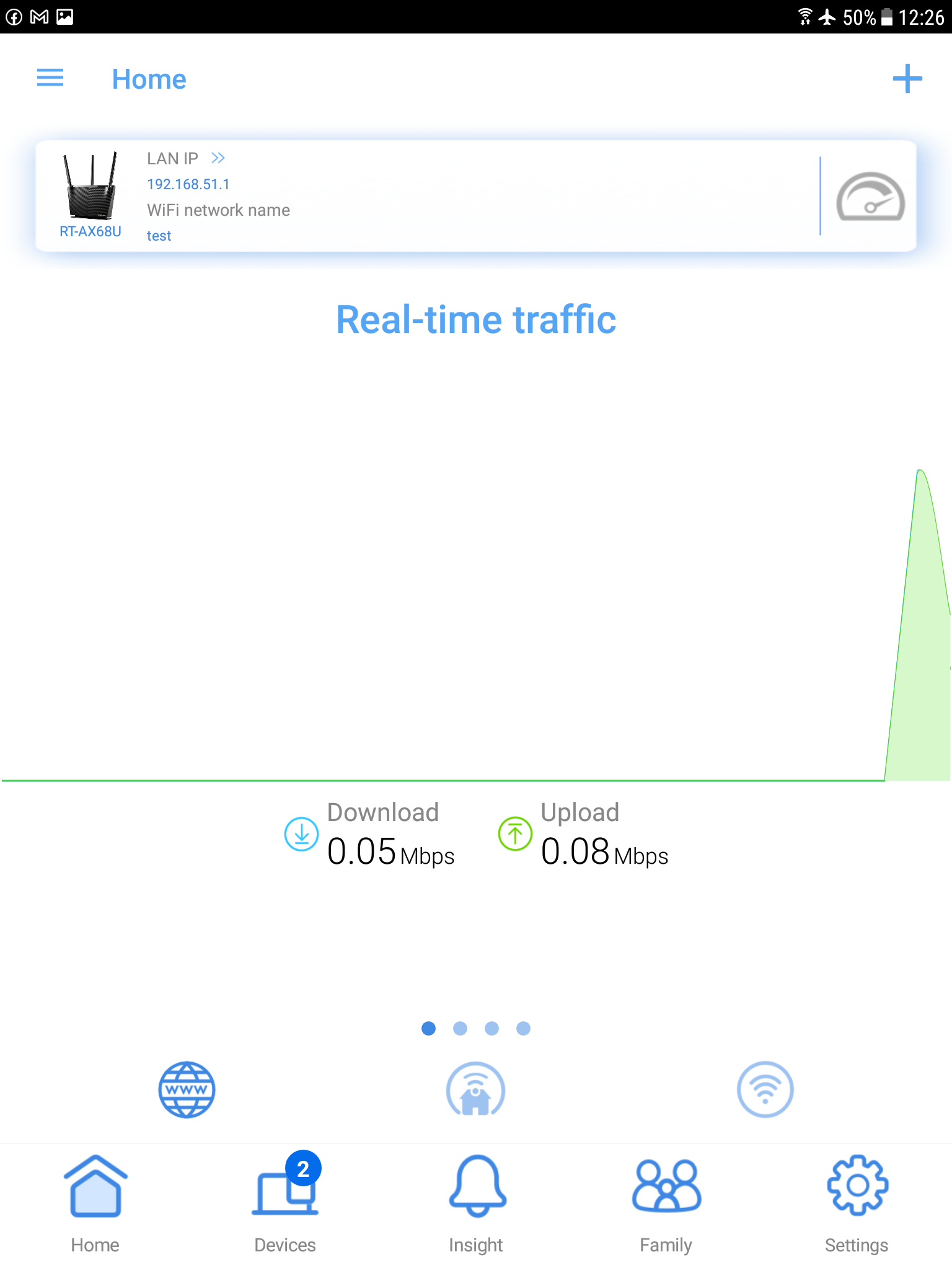This screenshot has height=1270, width=952.
Task: Open the speed test gauge icon
Action: 870,197
